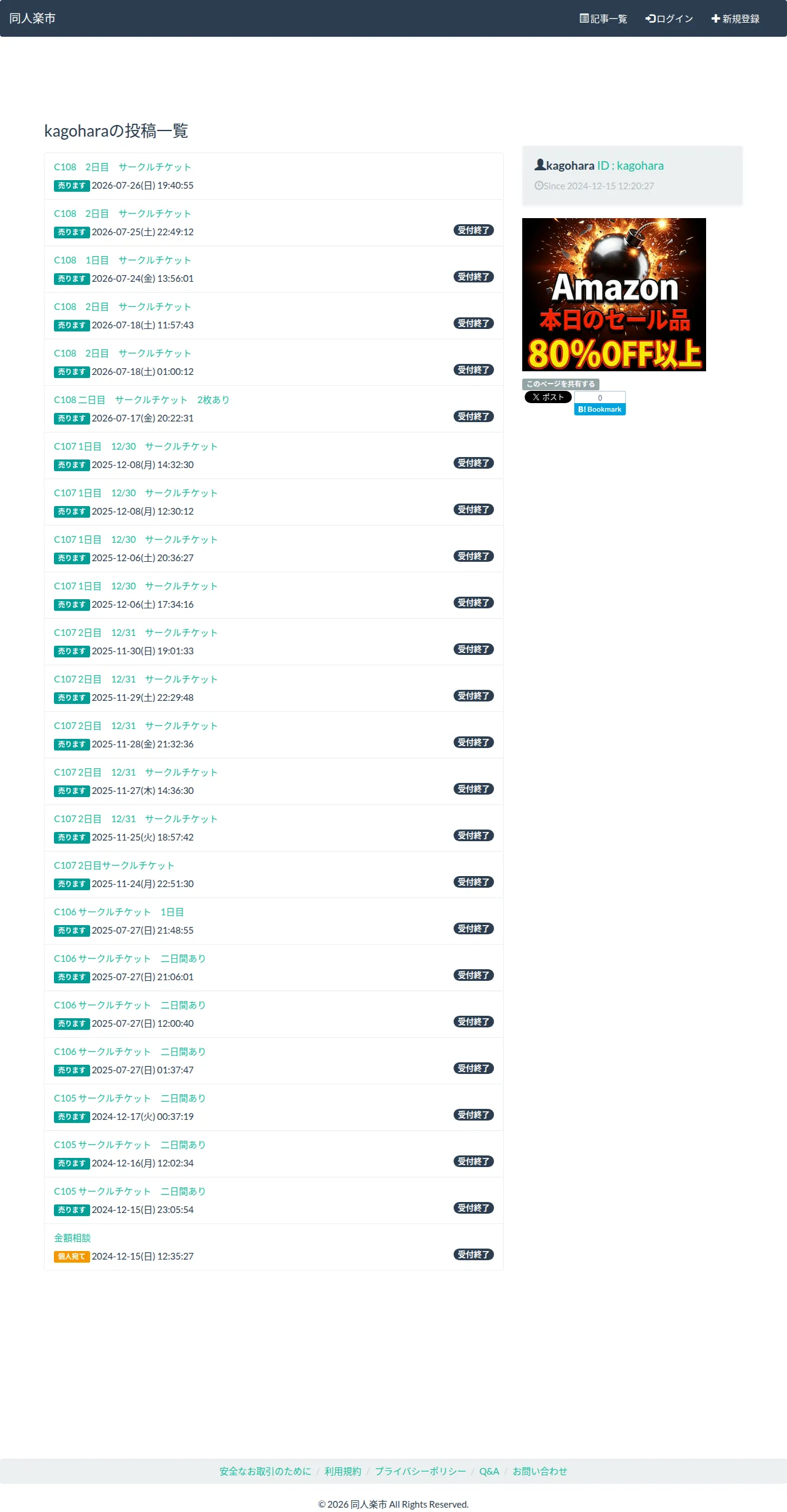Open 安全なお取引のために footer link

tap(265, 1472)
